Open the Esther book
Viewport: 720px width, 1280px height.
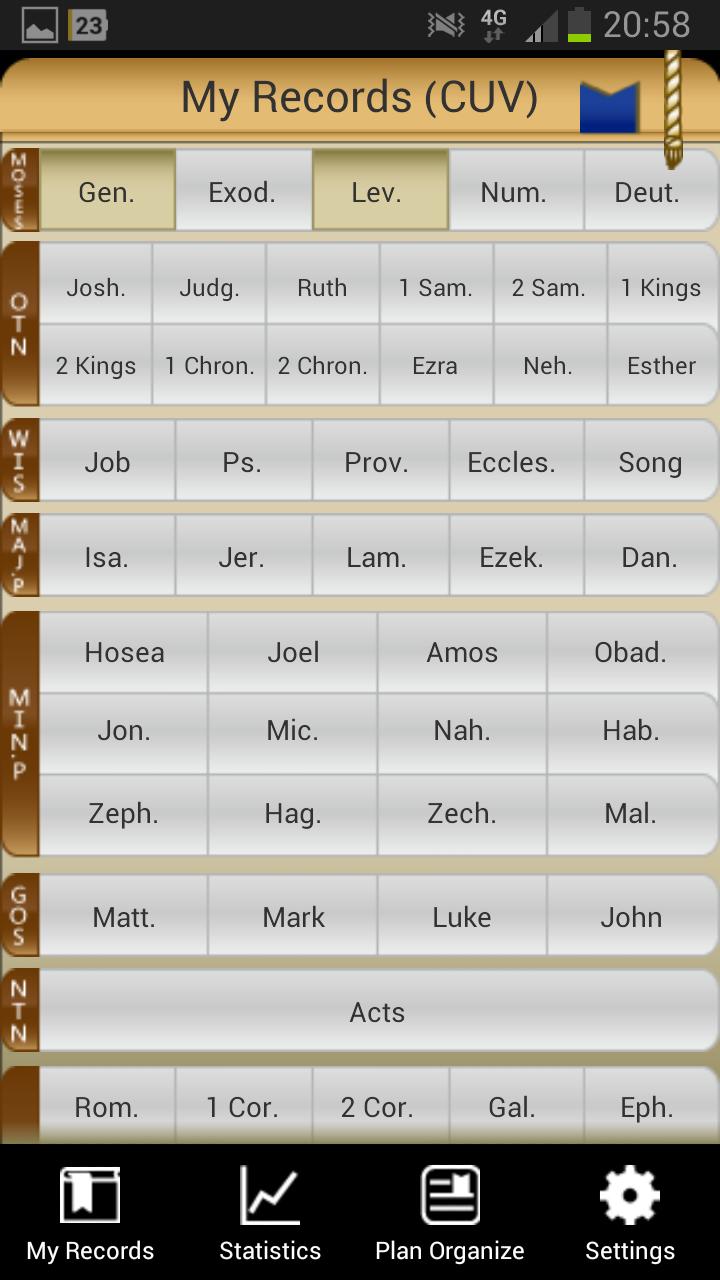pos(661,366)
